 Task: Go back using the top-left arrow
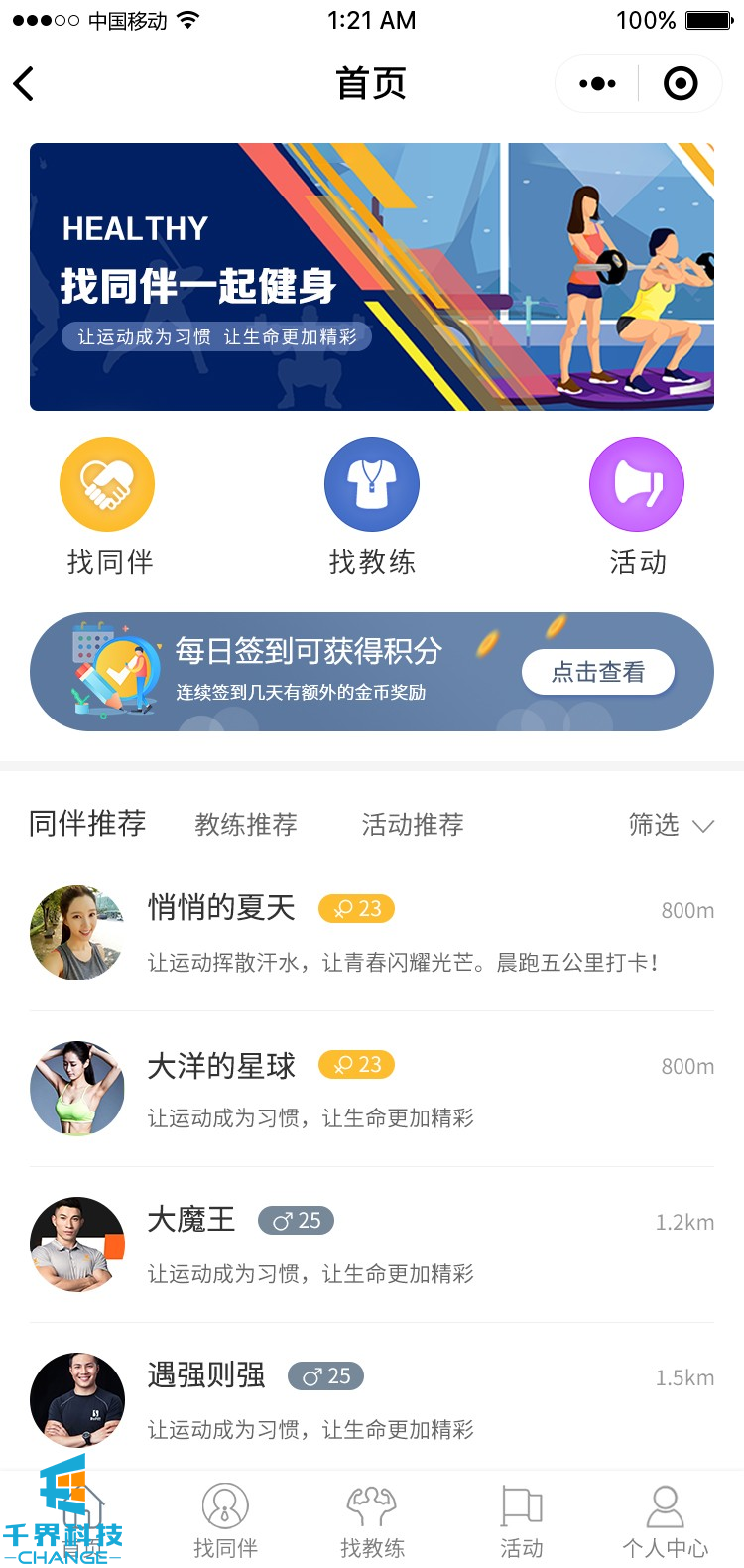point(25,84)
